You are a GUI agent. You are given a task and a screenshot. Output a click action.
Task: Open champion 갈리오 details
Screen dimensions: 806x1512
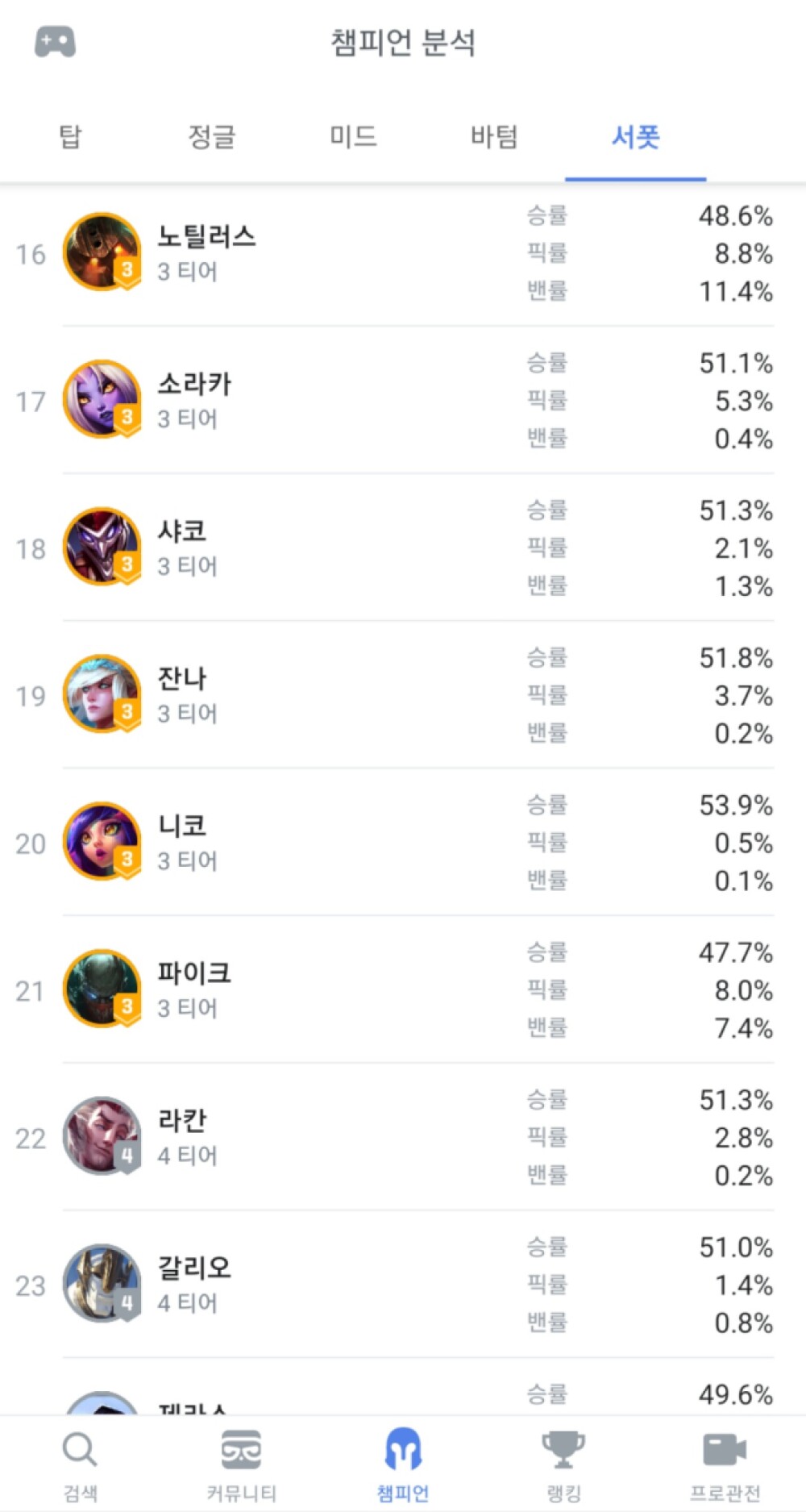coord(403,1284)
